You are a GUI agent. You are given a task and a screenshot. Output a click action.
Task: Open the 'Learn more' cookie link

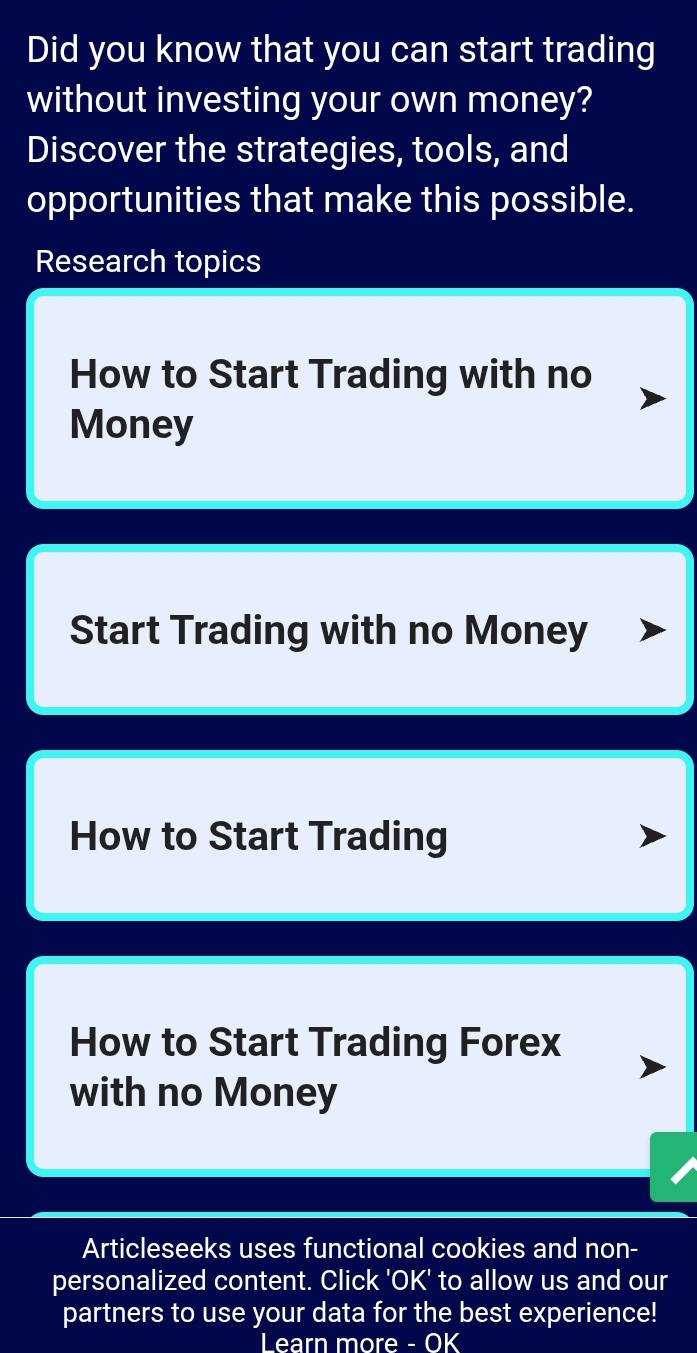(329, 1341)
